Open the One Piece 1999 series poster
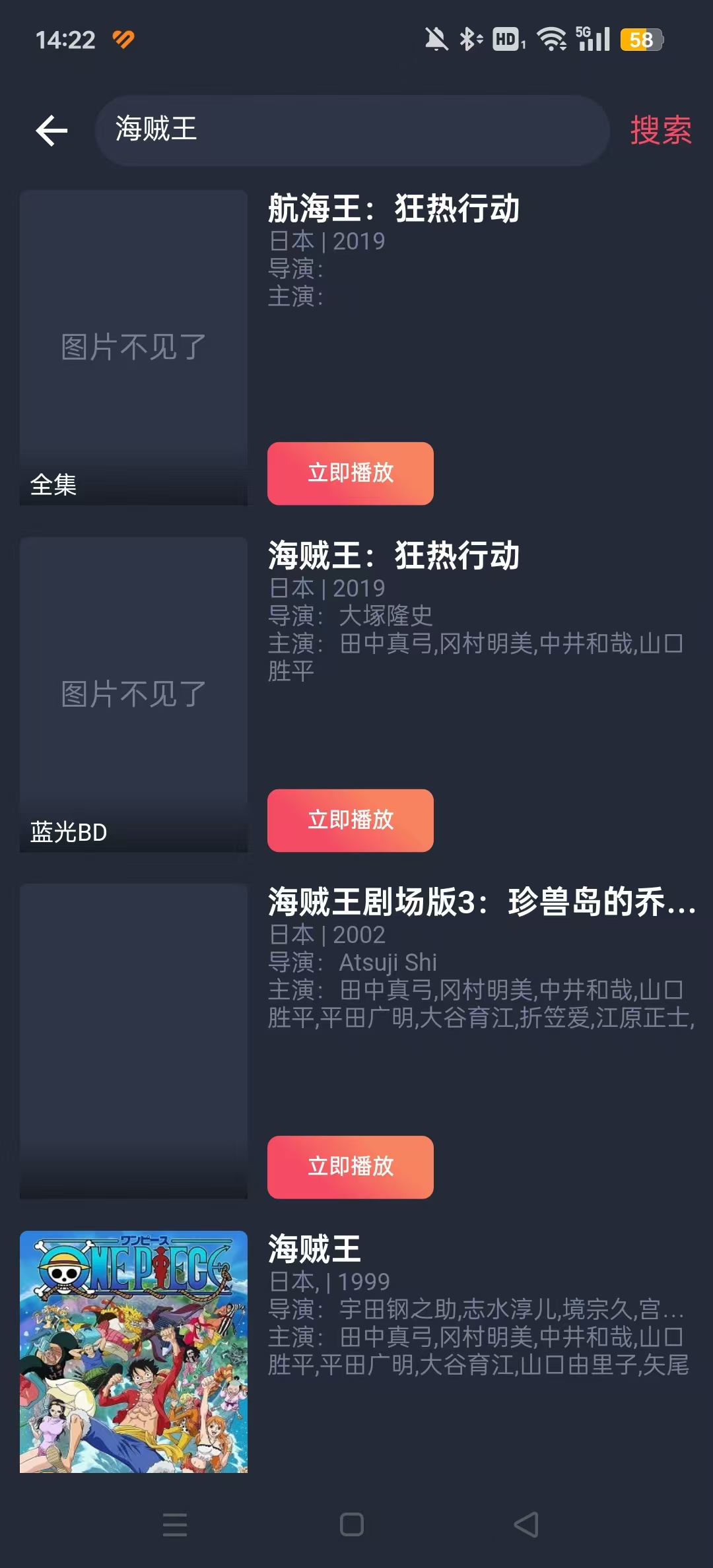 pos(133,1351)
